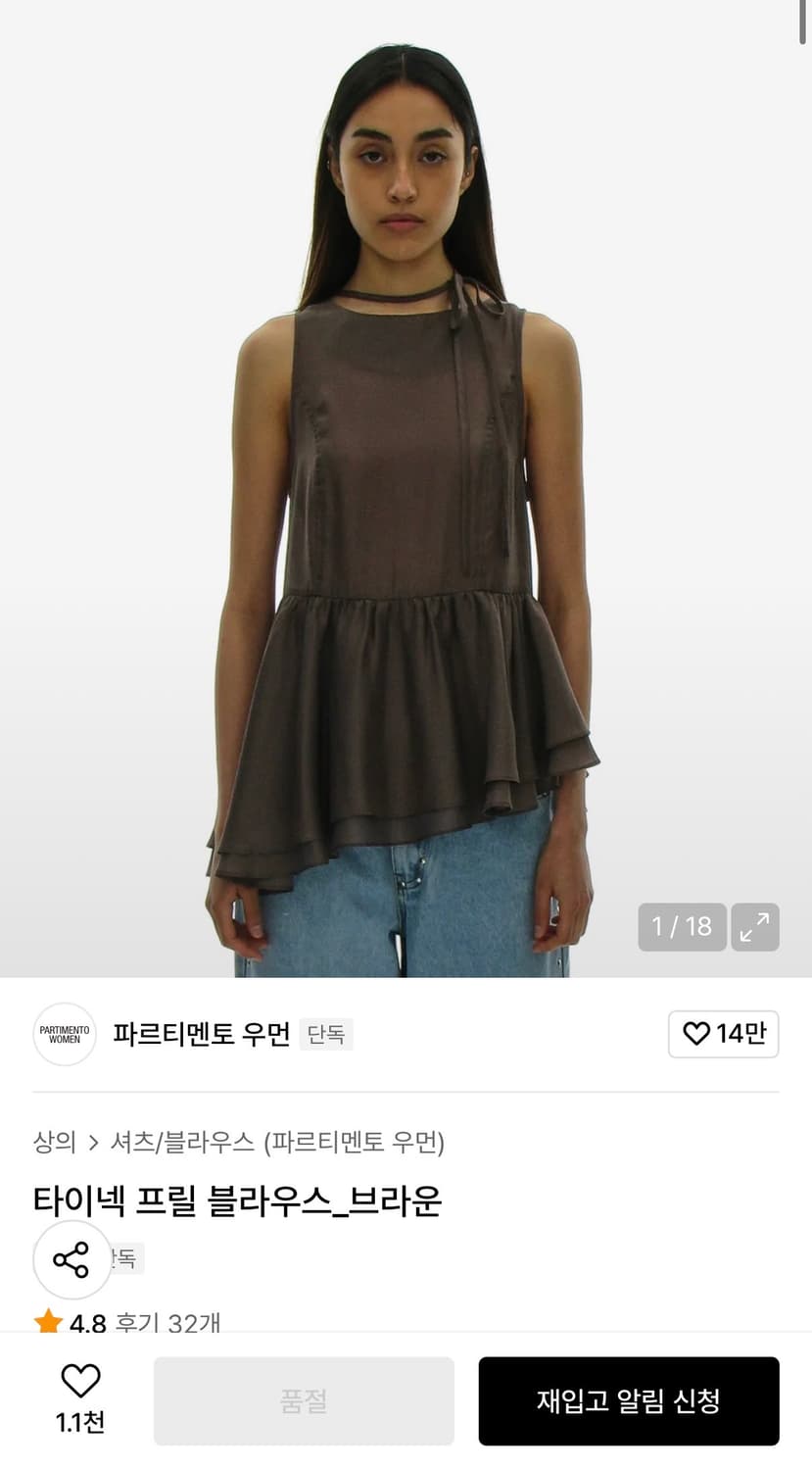Tap the share icon below the product title

pos(72,1260)
